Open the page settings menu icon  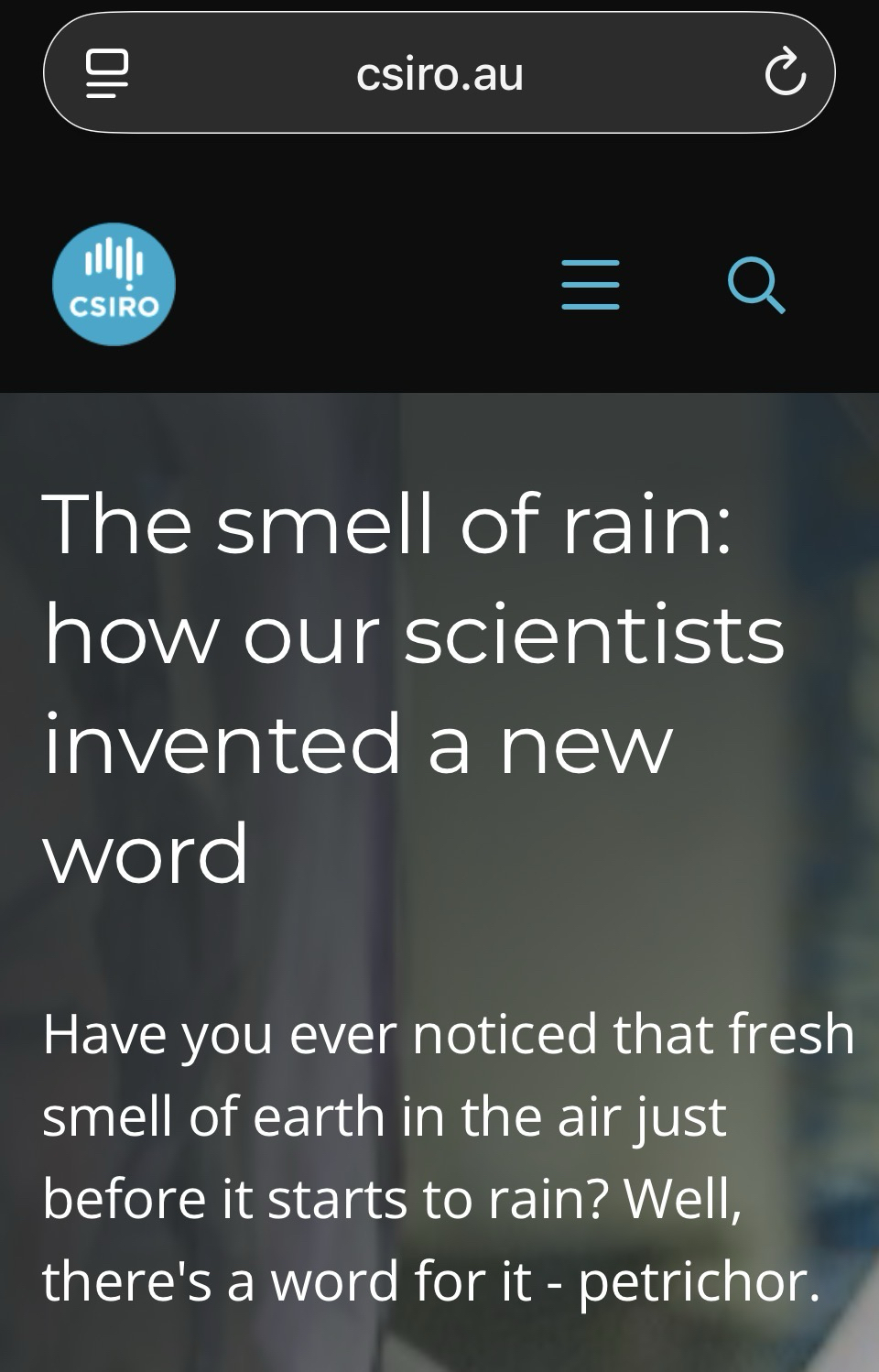pyautogui.click(x=106, y=73)
